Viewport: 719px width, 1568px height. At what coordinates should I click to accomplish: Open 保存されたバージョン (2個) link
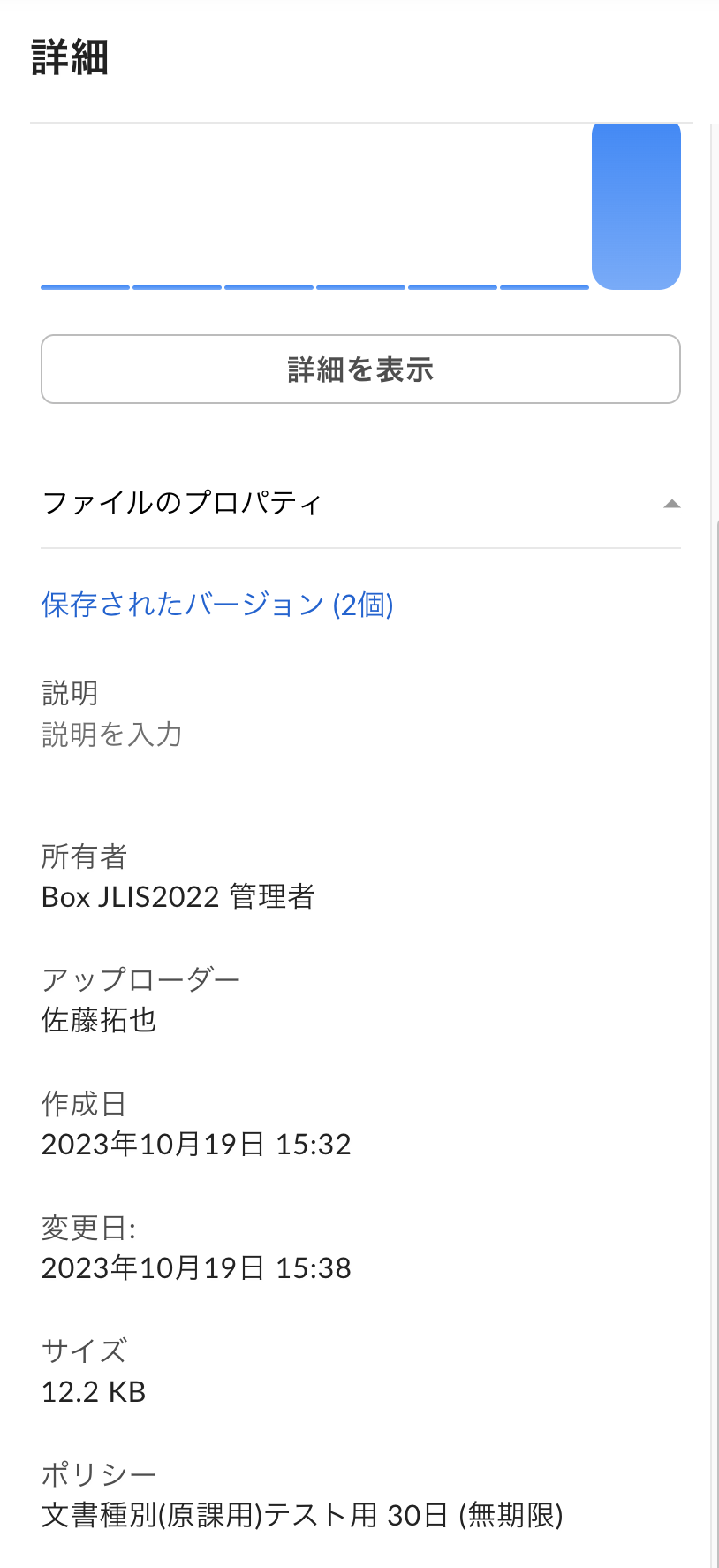[217, 605]
